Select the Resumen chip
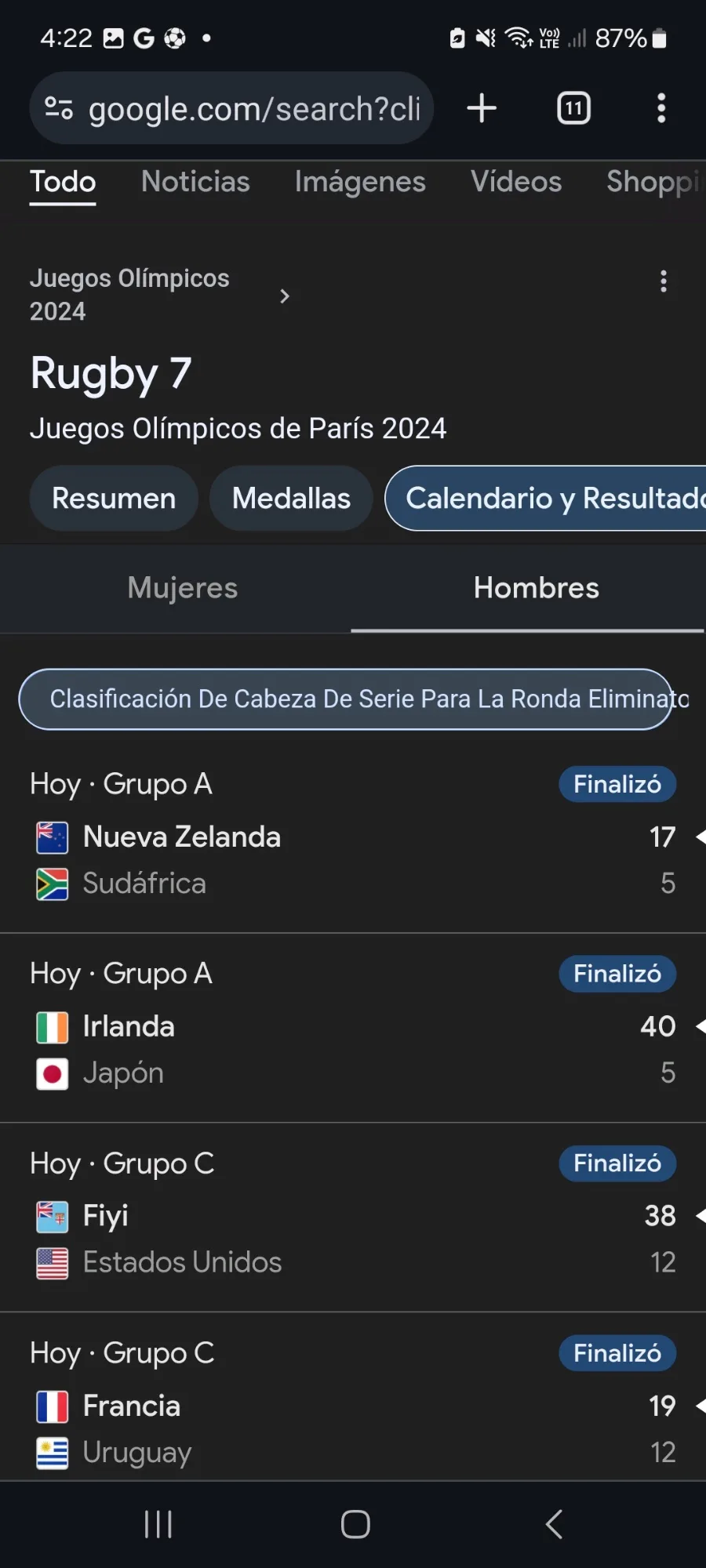 coord(114,499)
